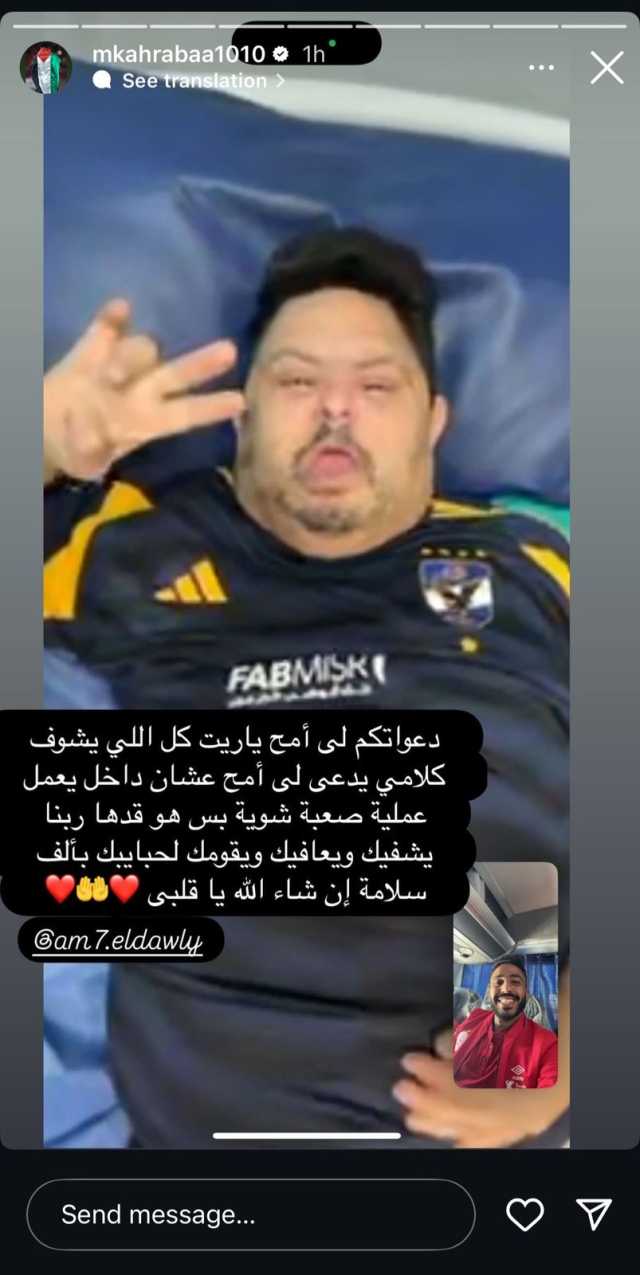Image resolution: width=640 pixels, height=1275 pixels.
Task: Tap See translation
Action: 194,81
